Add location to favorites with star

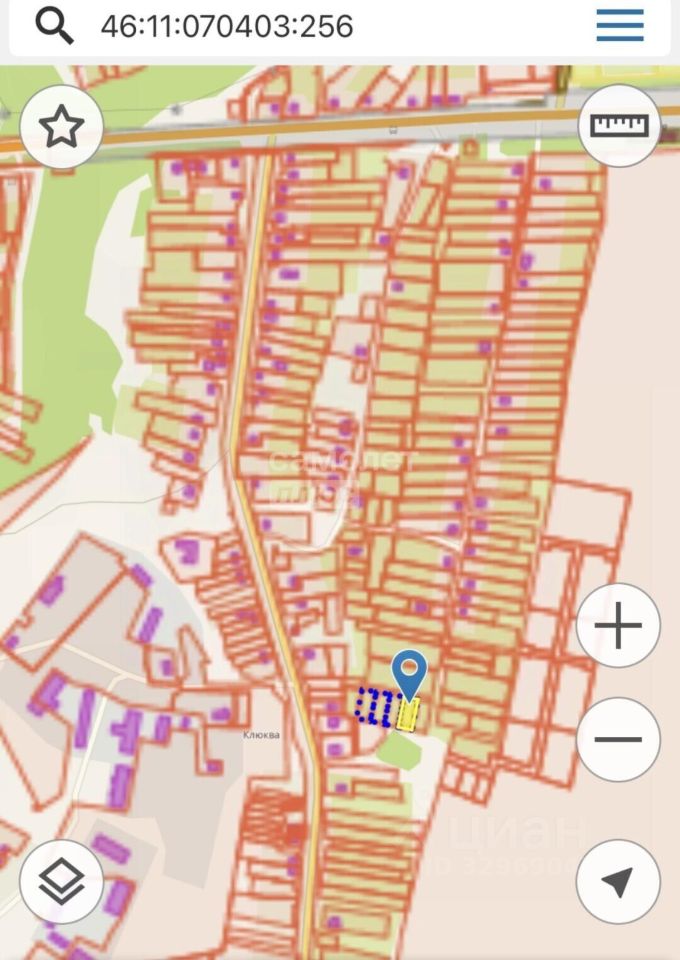pyautogui.click(x=62, y=126)
